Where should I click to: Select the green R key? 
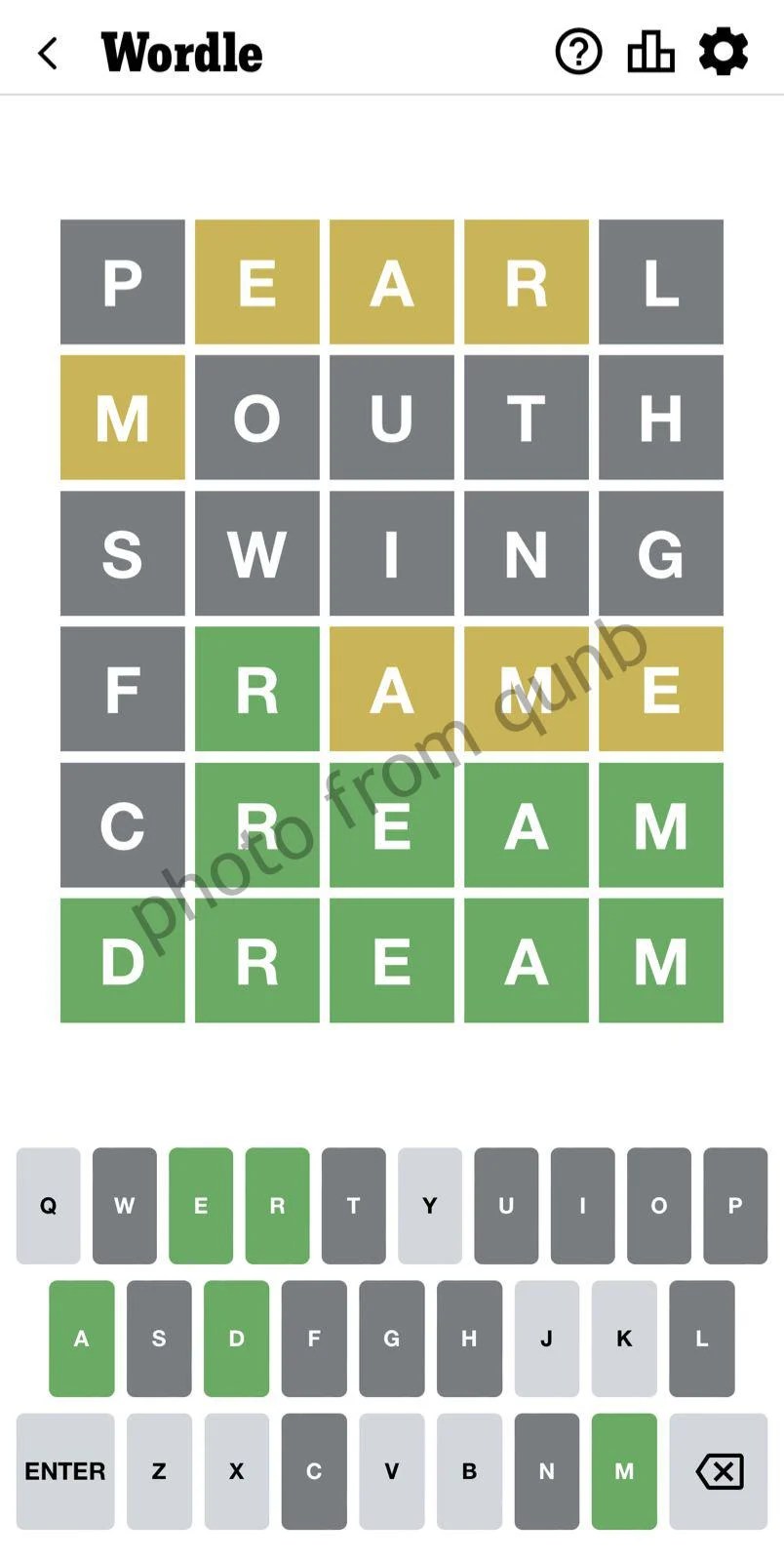pos(277,1205)
